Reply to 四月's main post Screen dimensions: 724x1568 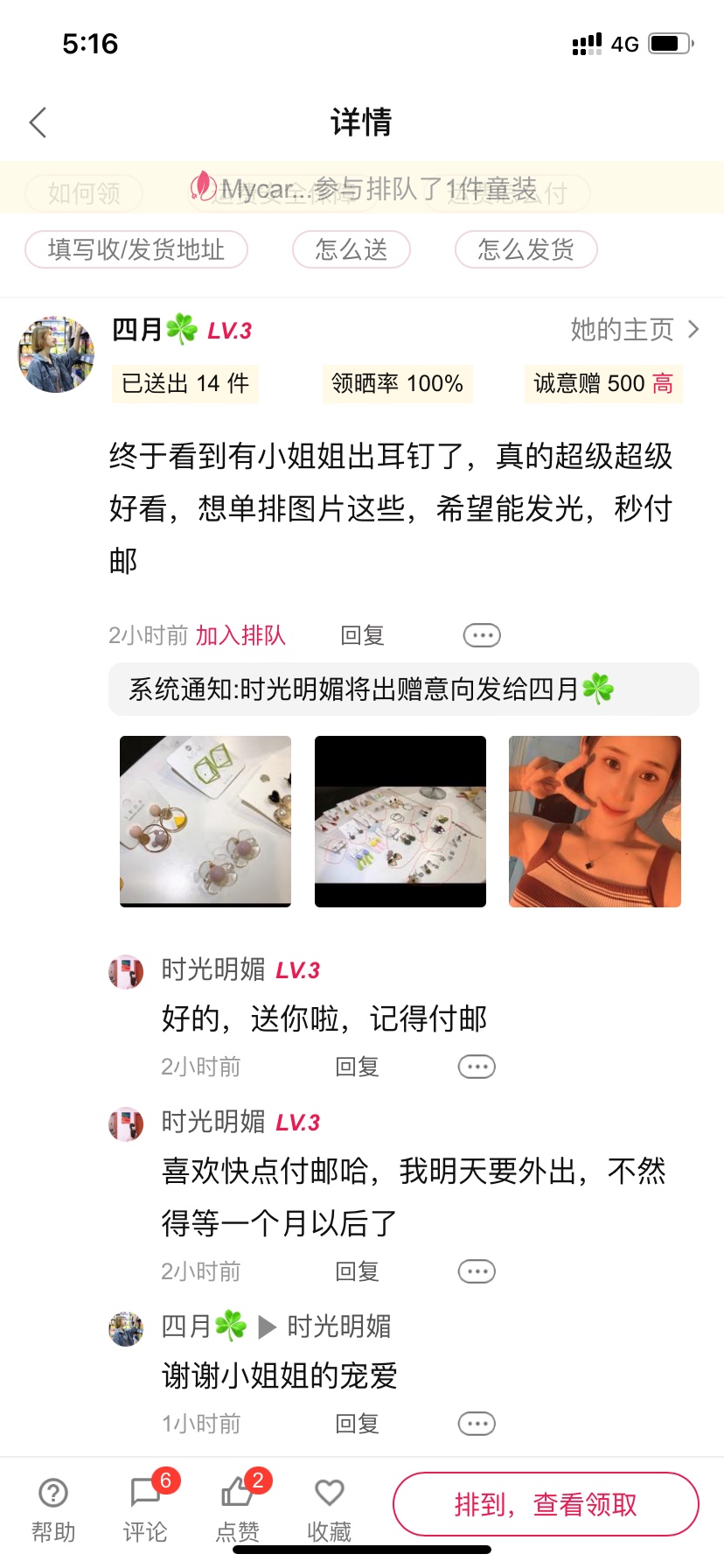362,635
